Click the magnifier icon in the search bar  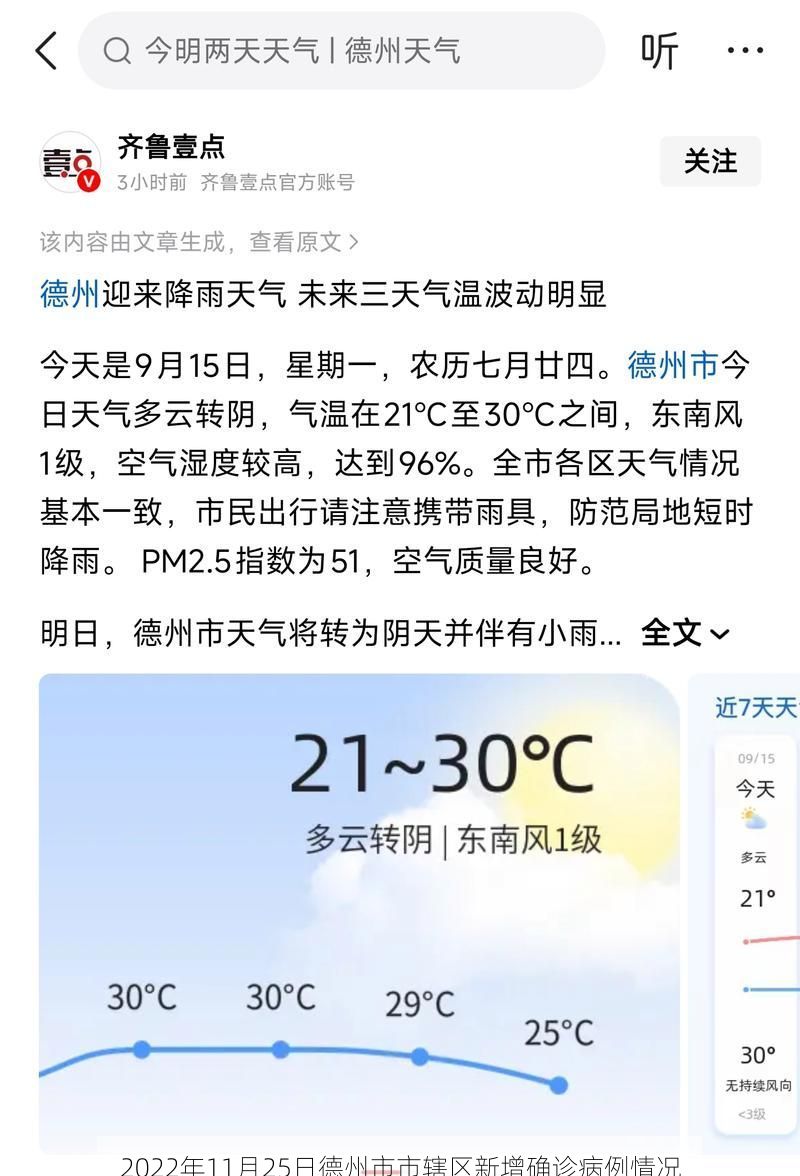[119, 50]
